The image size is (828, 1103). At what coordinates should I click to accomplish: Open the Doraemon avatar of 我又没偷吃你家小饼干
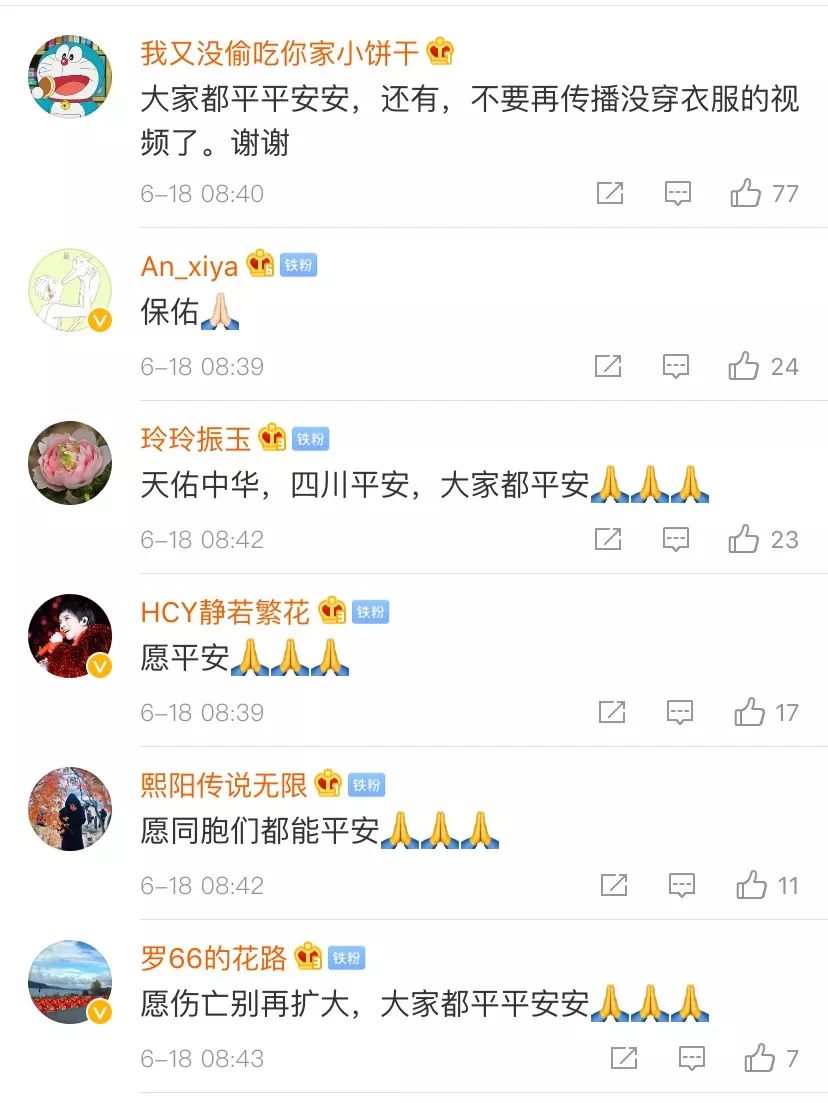pos(70,76)
